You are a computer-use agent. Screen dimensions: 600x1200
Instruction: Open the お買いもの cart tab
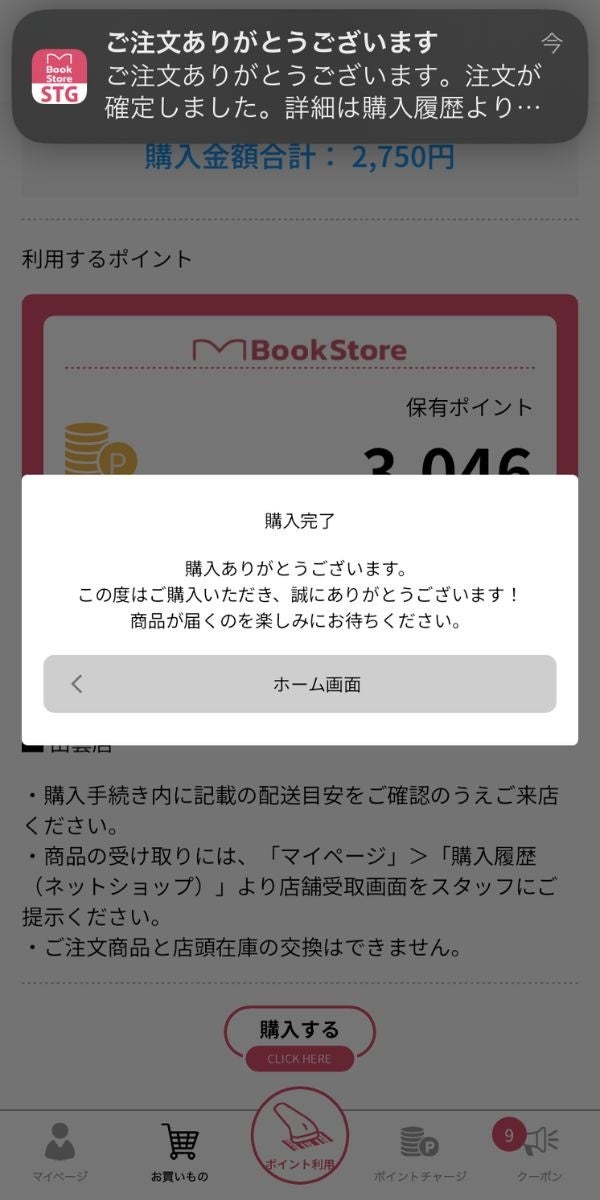tap(180, 1150)
